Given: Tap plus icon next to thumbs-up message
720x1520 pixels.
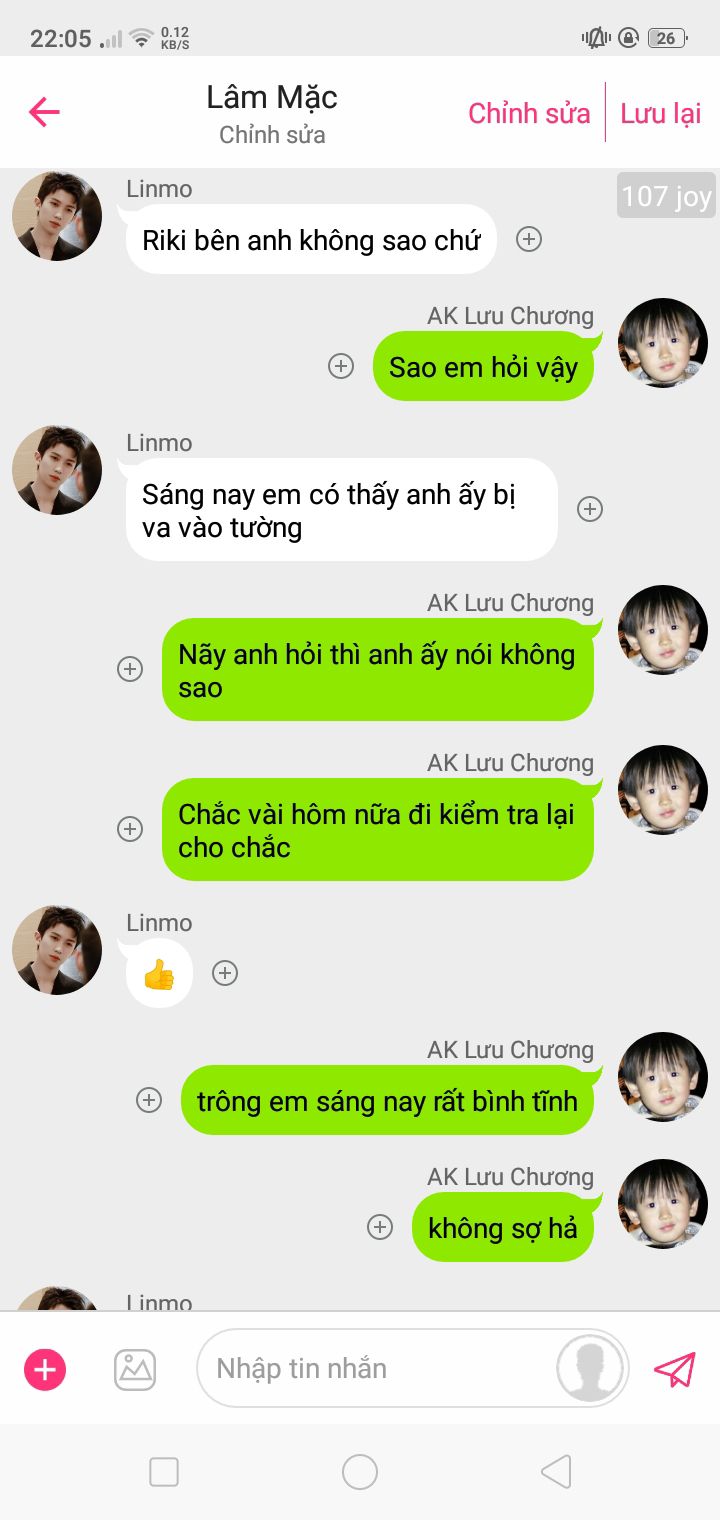Looking at the screenshot, I should point(225,973).
